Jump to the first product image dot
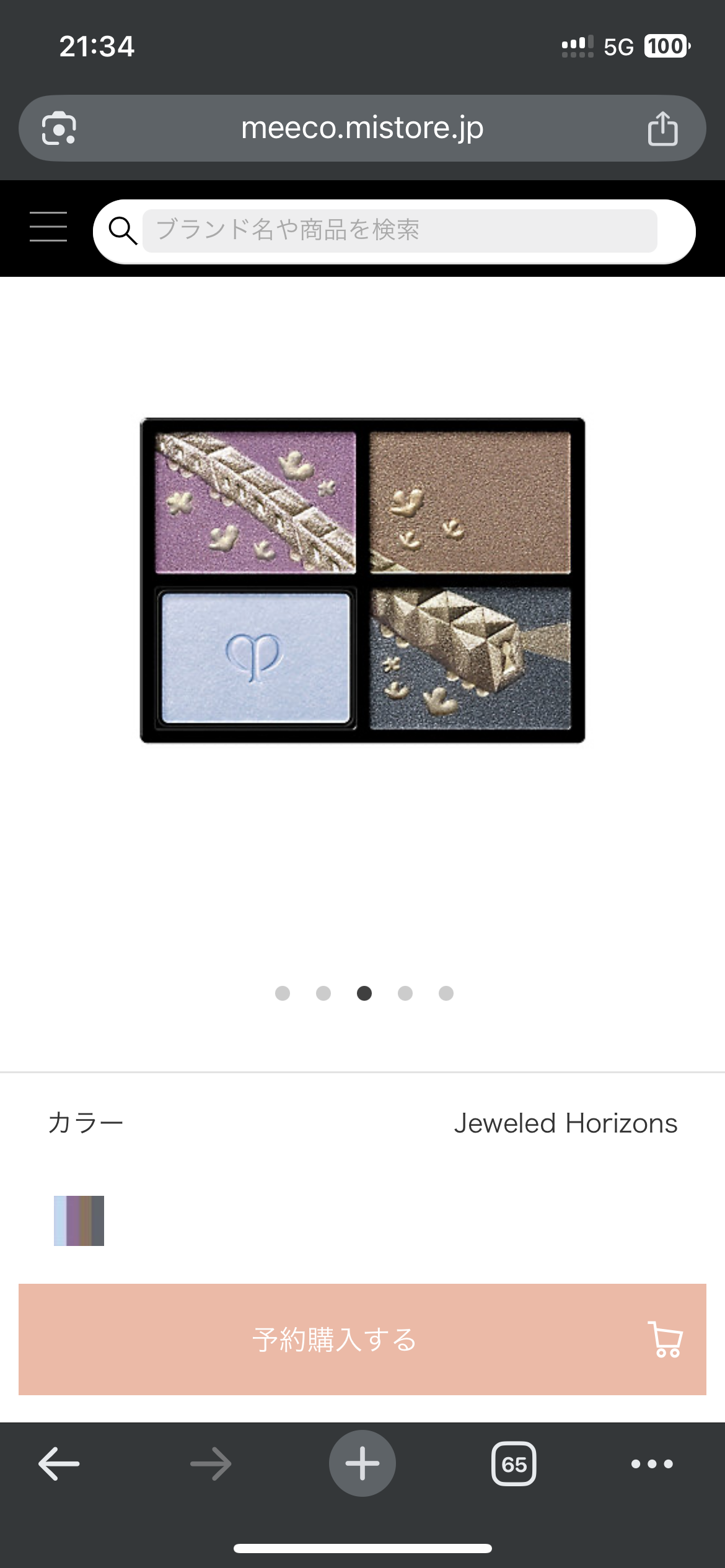This screenshot has width=725, height=1568. pyautogui.click(x=283, y=993)
